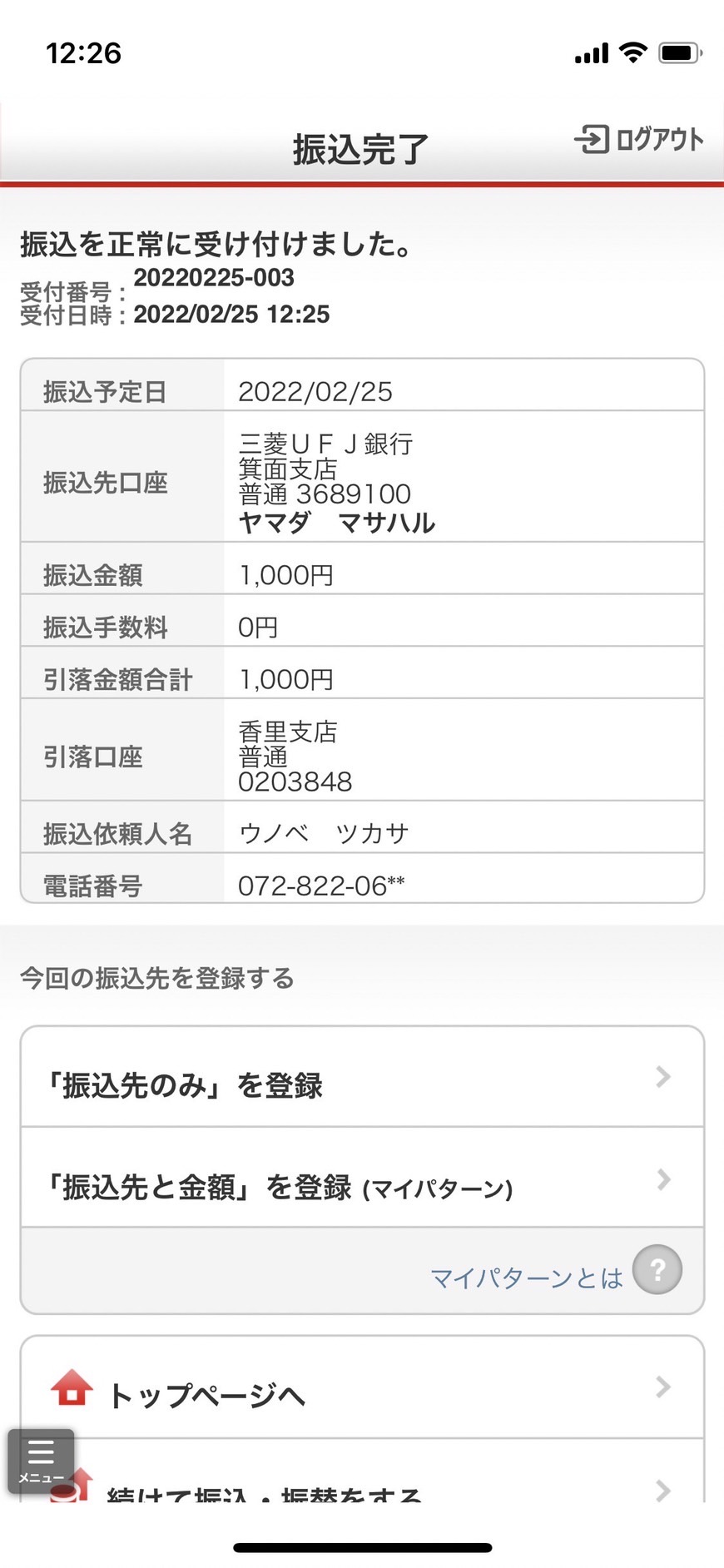Open the マイパターンとは help link
724x1568 pixels.
tap(555, 1271)
